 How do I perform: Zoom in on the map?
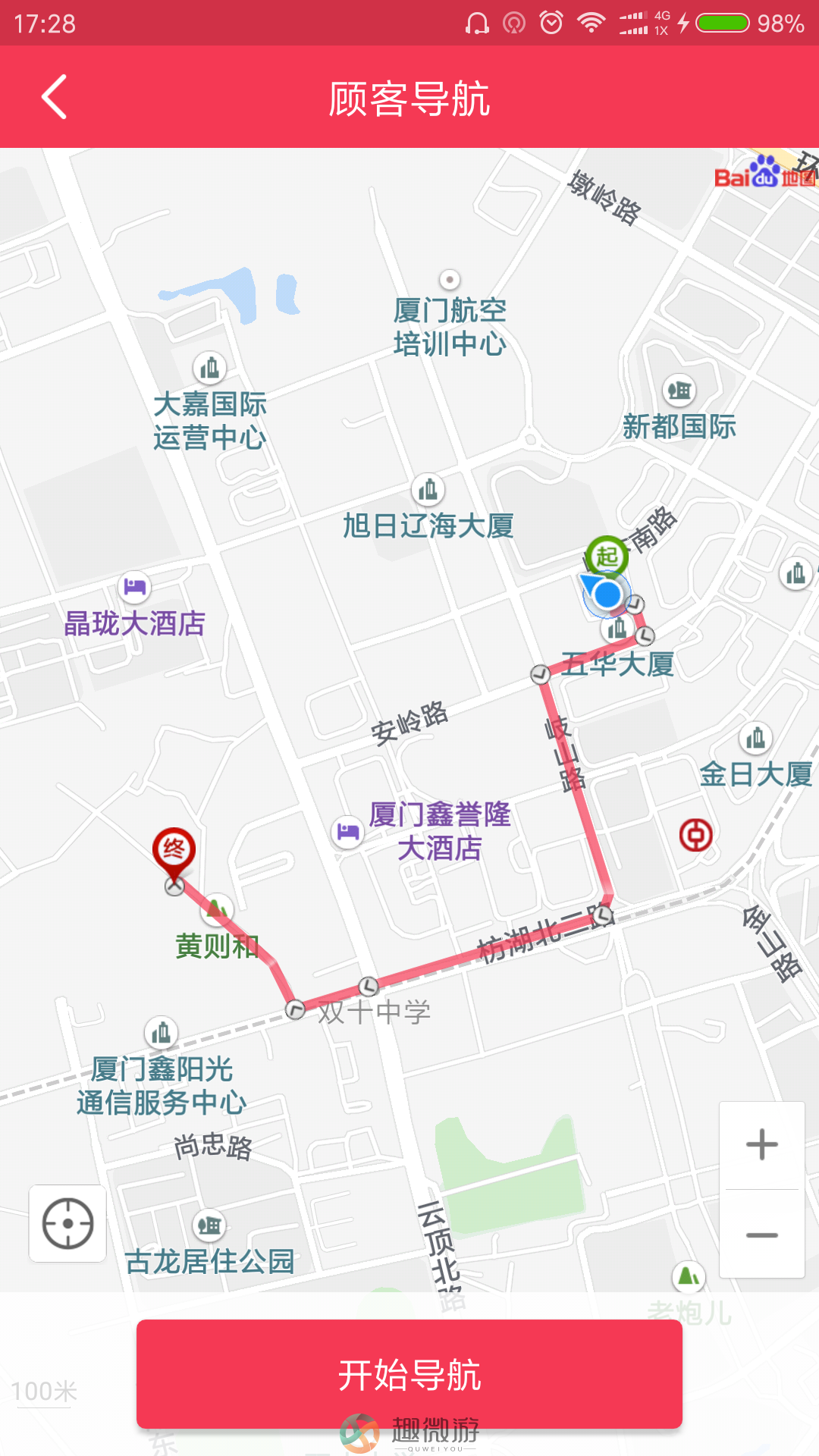pos(761,1145)
